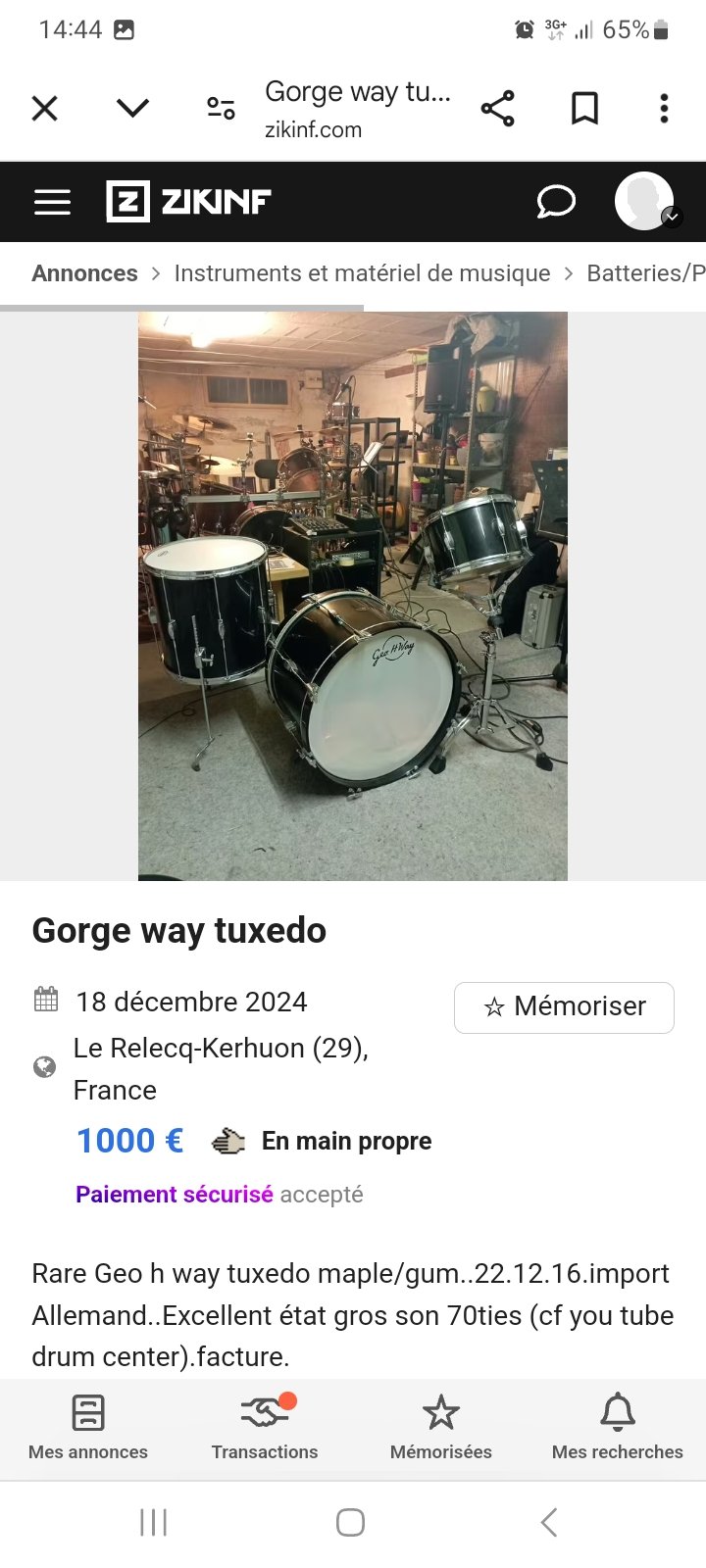Screen dimensions: 706x1568
Task: Open the Batteries breadcrumb category
Action: [645, 273]
